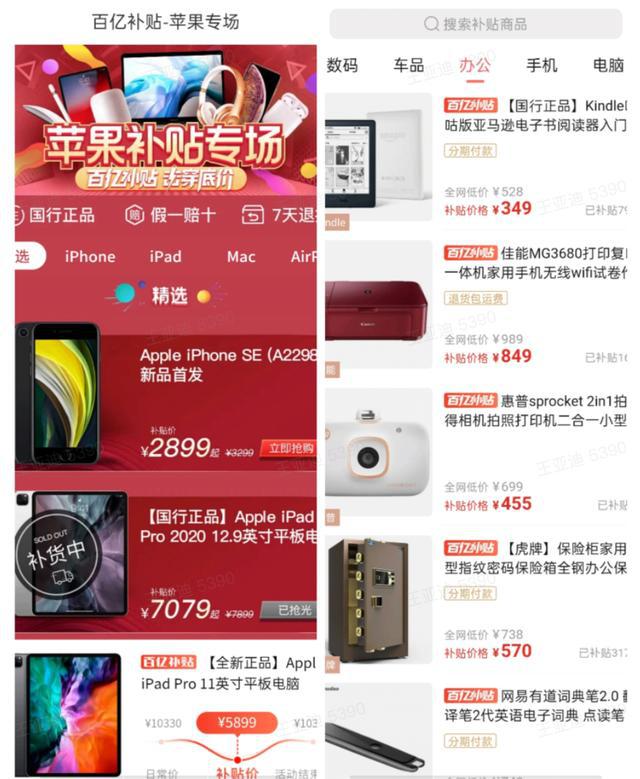
Task: Open the 虎牌 保险柜 listing
Action: click(x=535, y=559)
